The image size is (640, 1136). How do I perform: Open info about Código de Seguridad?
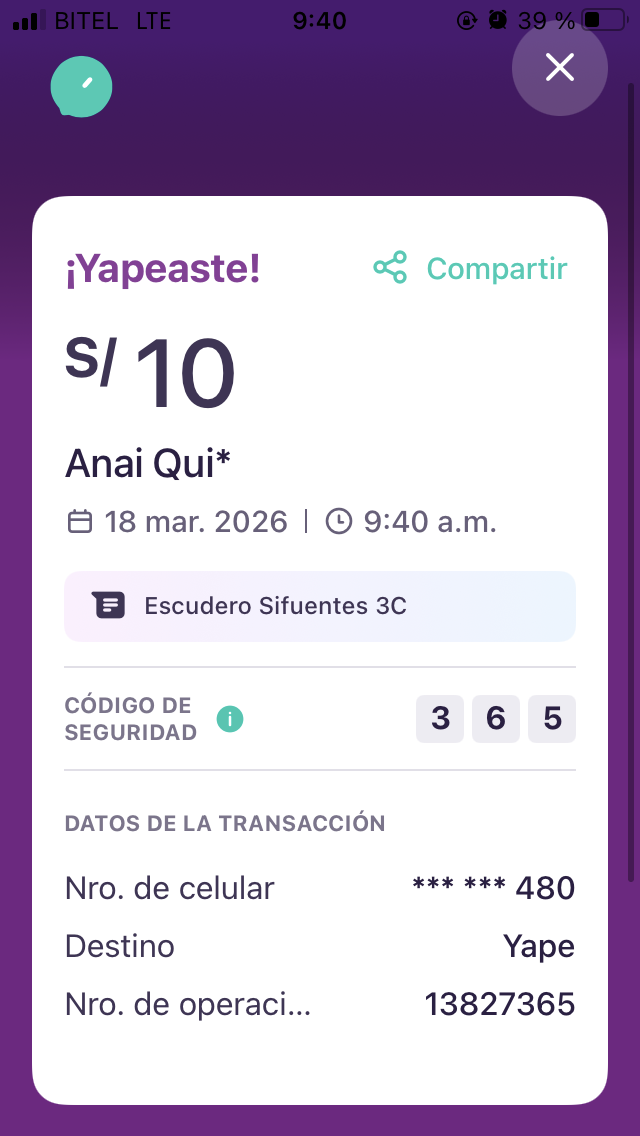230,718
